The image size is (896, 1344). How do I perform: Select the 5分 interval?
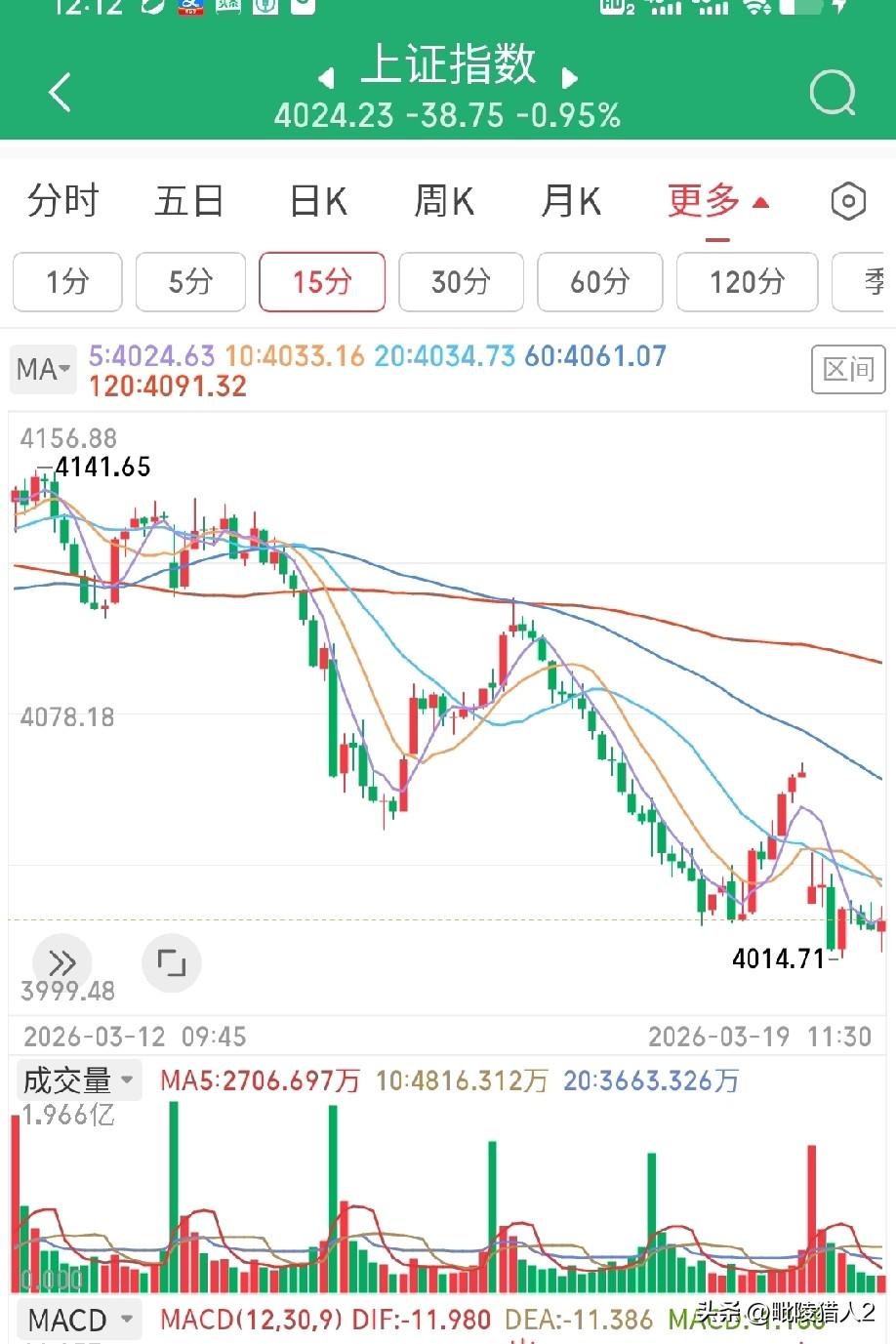190,282
